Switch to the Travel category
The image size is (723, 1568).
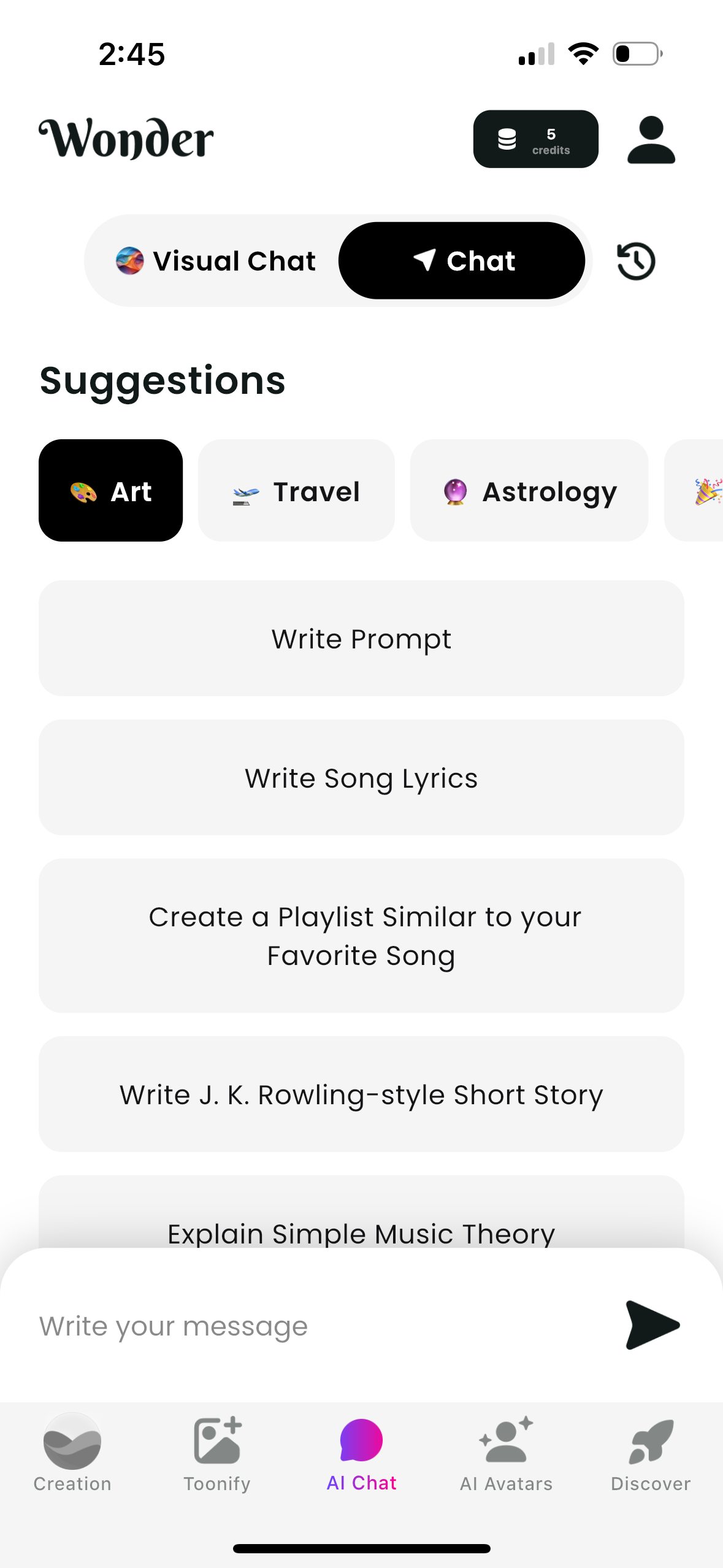[x=296, y=490]
